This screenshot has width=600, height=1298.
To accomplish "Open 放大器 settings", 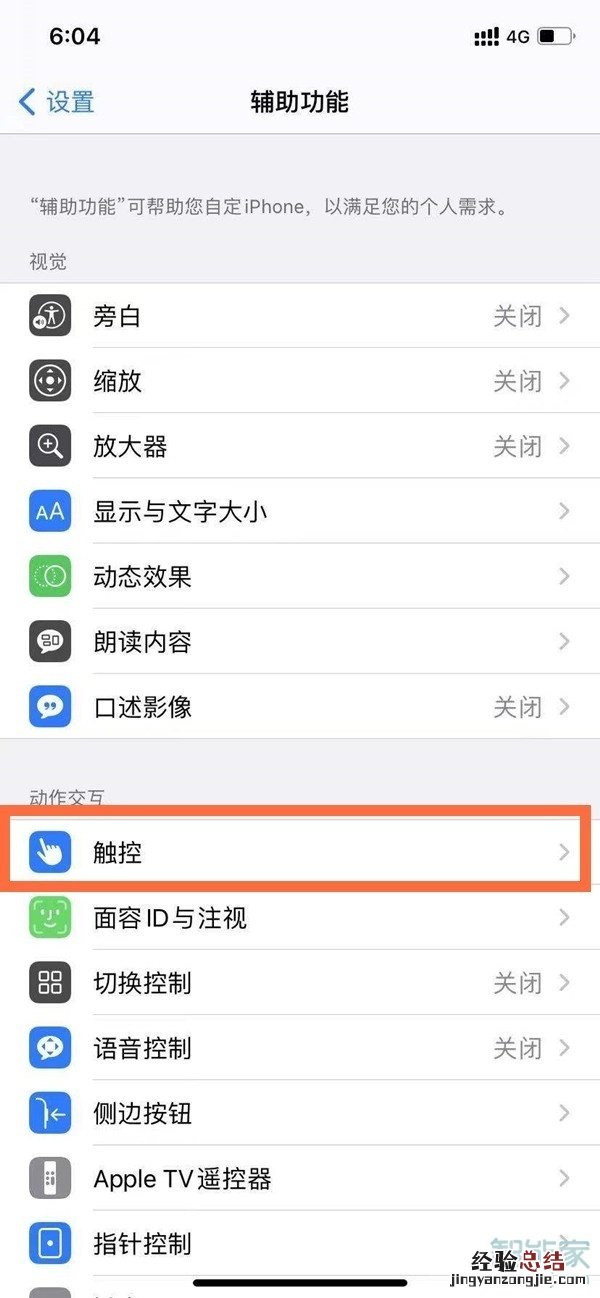I will tap(300, 446).
